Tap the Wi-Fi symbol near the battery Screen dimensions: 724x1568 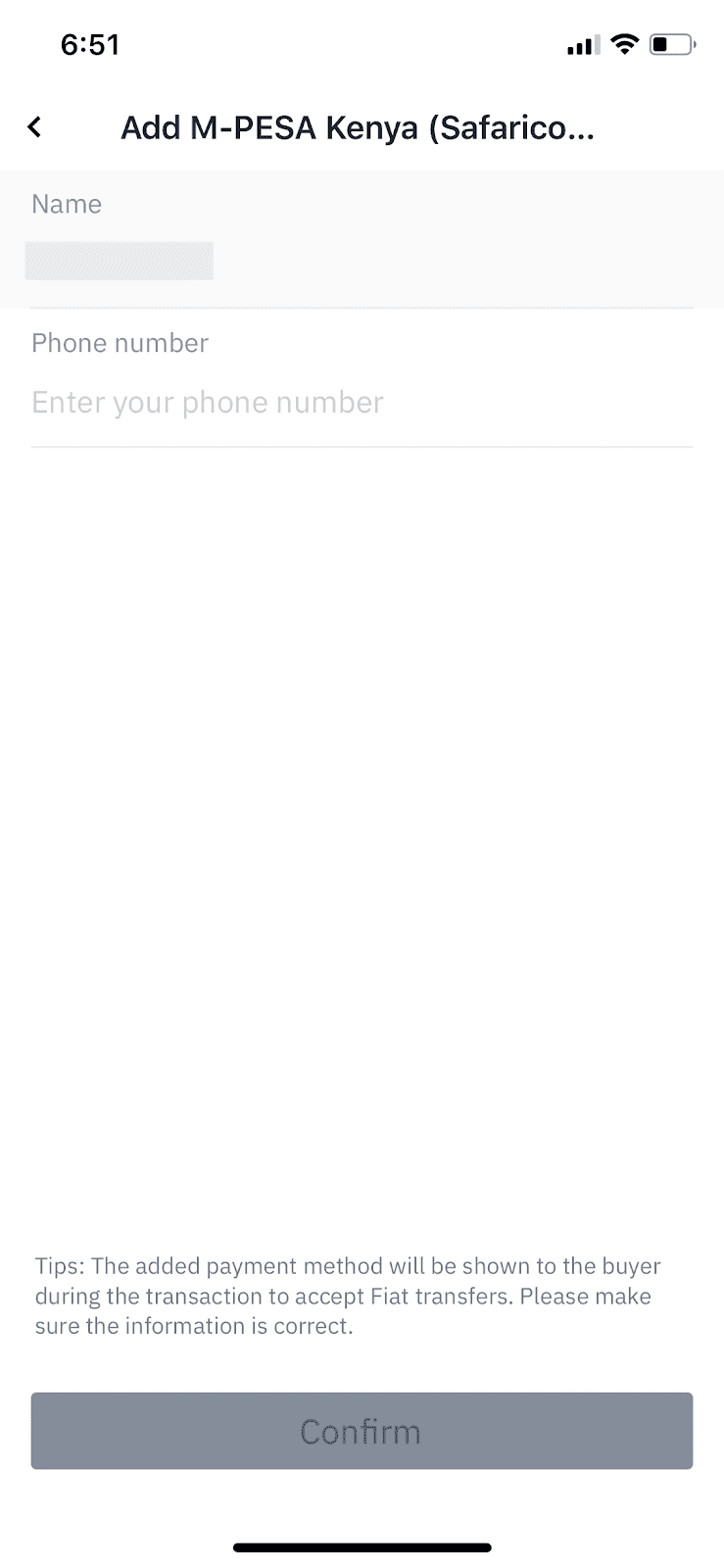coord(624,43)
